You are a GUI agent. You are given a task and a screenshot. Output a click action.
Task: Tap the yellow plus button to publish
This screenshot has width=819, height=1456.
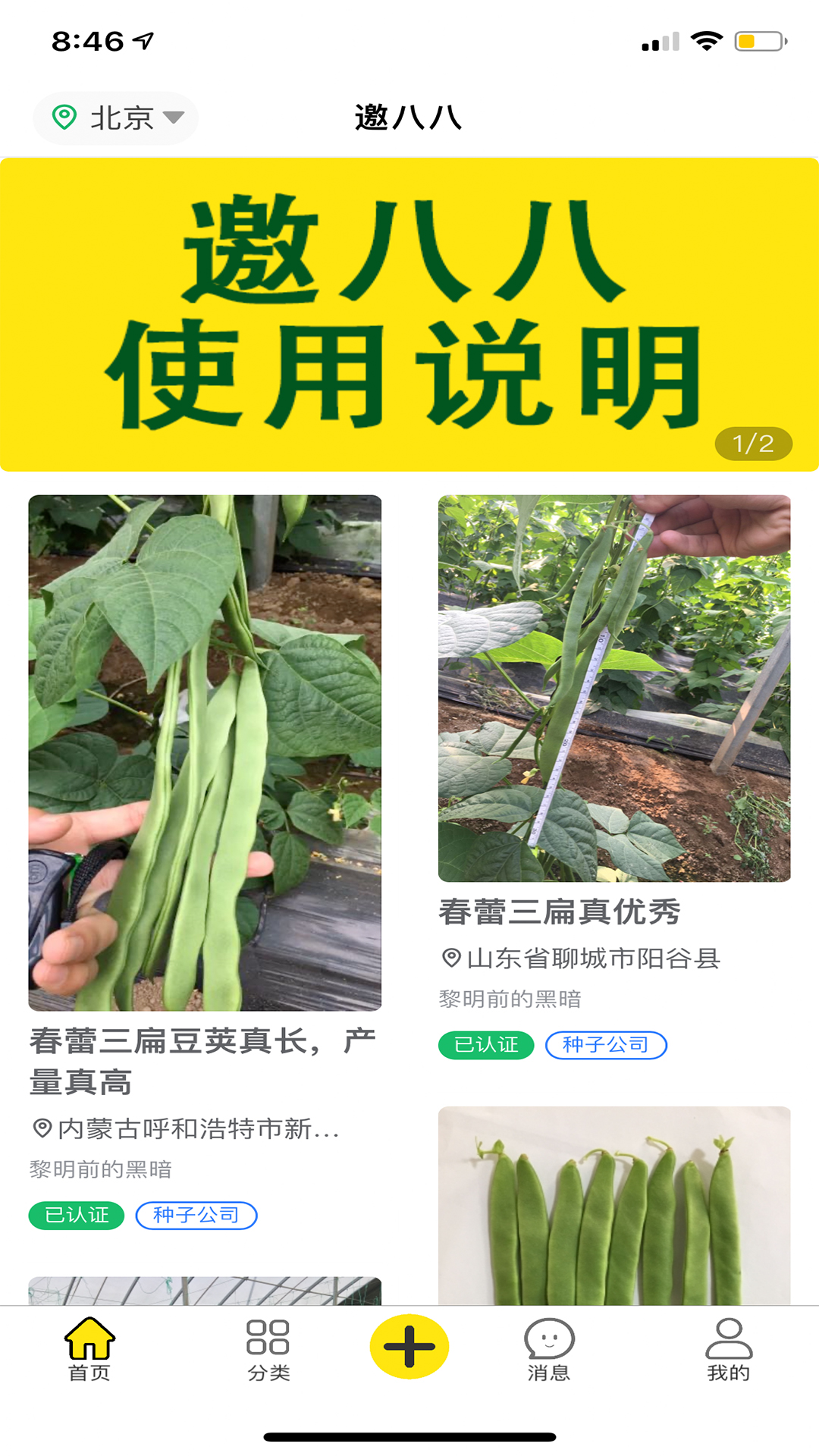409,1346
